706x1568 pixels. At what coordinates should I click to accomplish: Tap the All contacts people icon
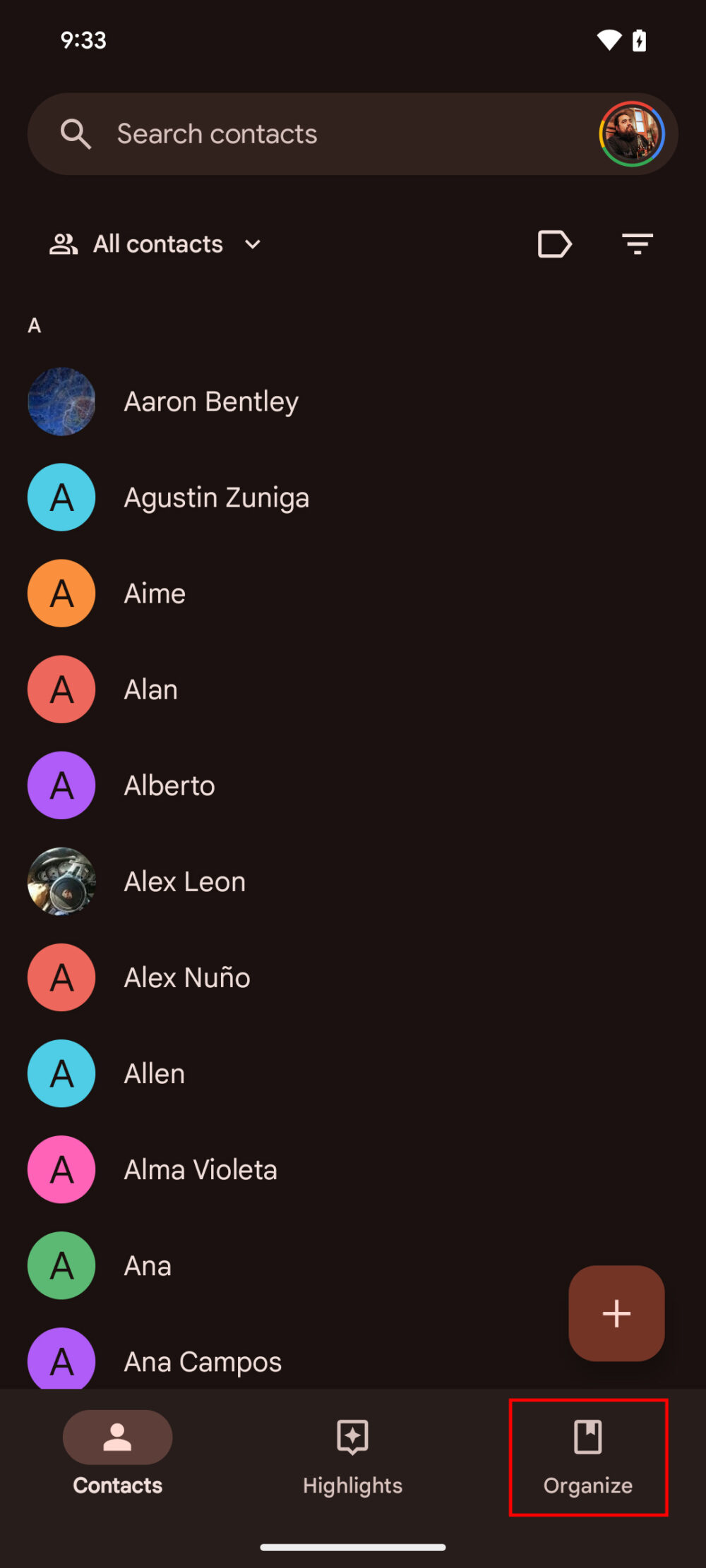tap(62, 243)
